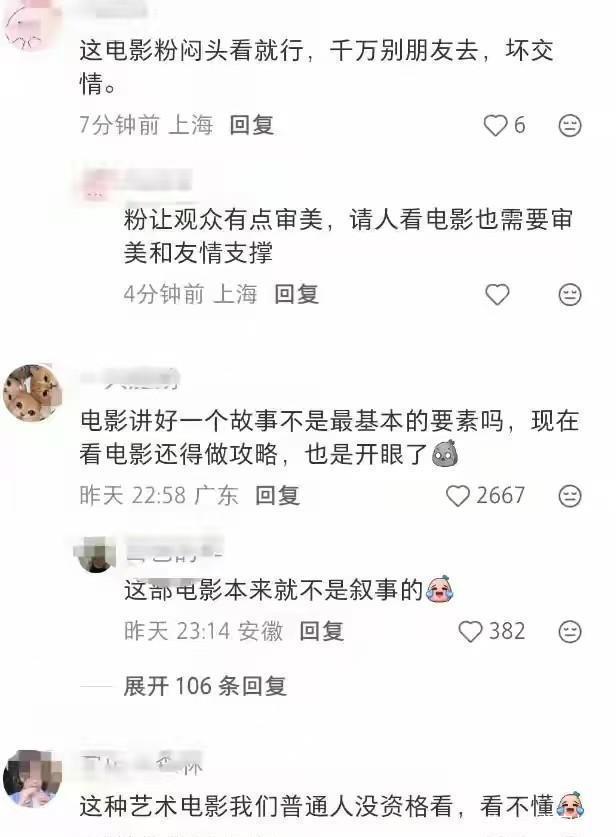Reply to the comment from 广东 posted 昨天 22:58
This screenshot has height=837, width=616.
click(277, 495)
